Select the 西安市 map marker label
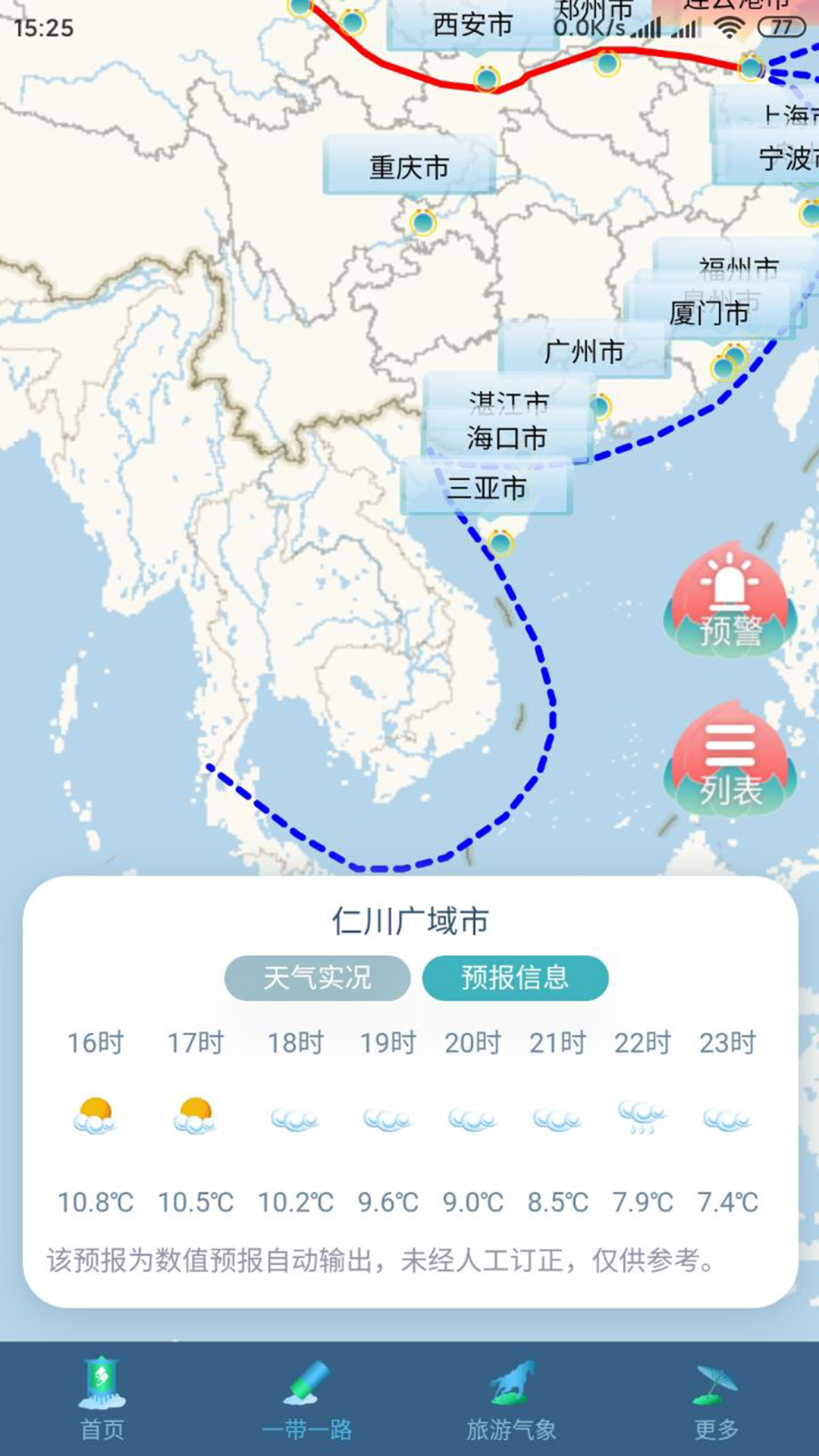The height and width of the screenshot is (1456, 819). [x=472, y=25]
